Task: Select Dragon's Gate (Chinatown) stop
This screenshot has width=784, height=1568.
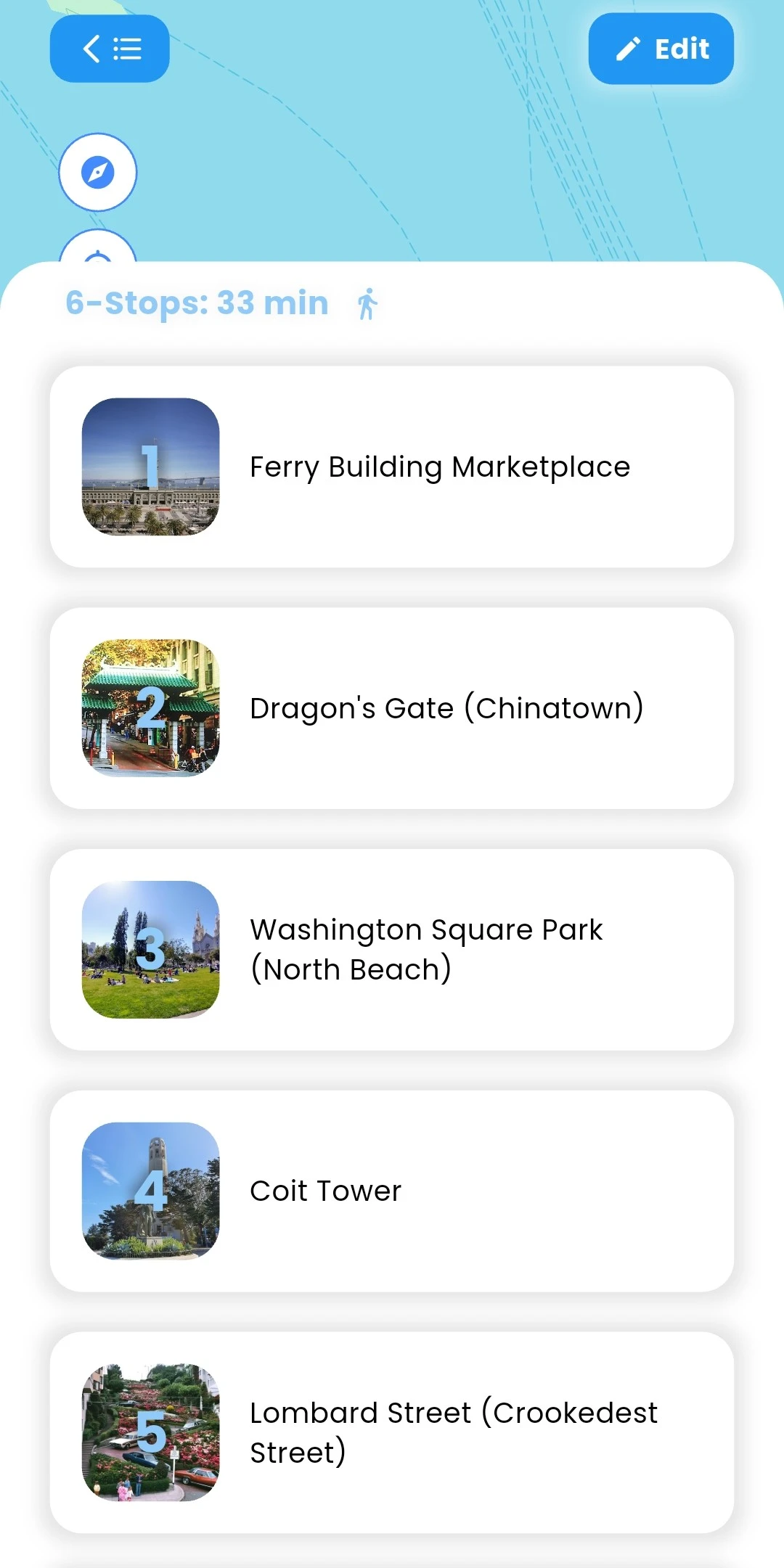Action: pos(392,708)
